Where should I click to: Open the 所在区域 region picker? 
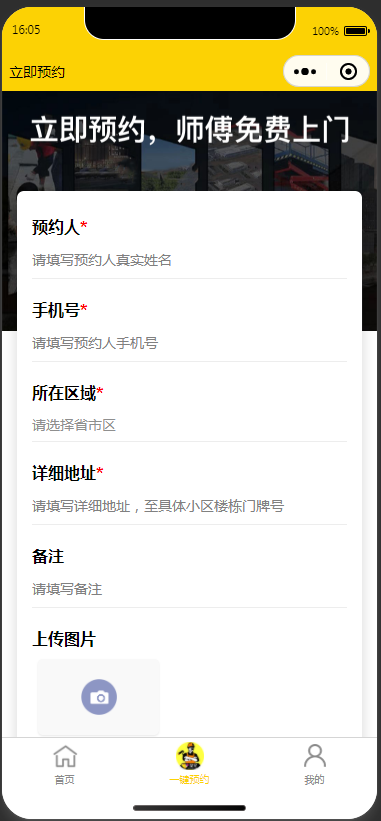(189, 425)
